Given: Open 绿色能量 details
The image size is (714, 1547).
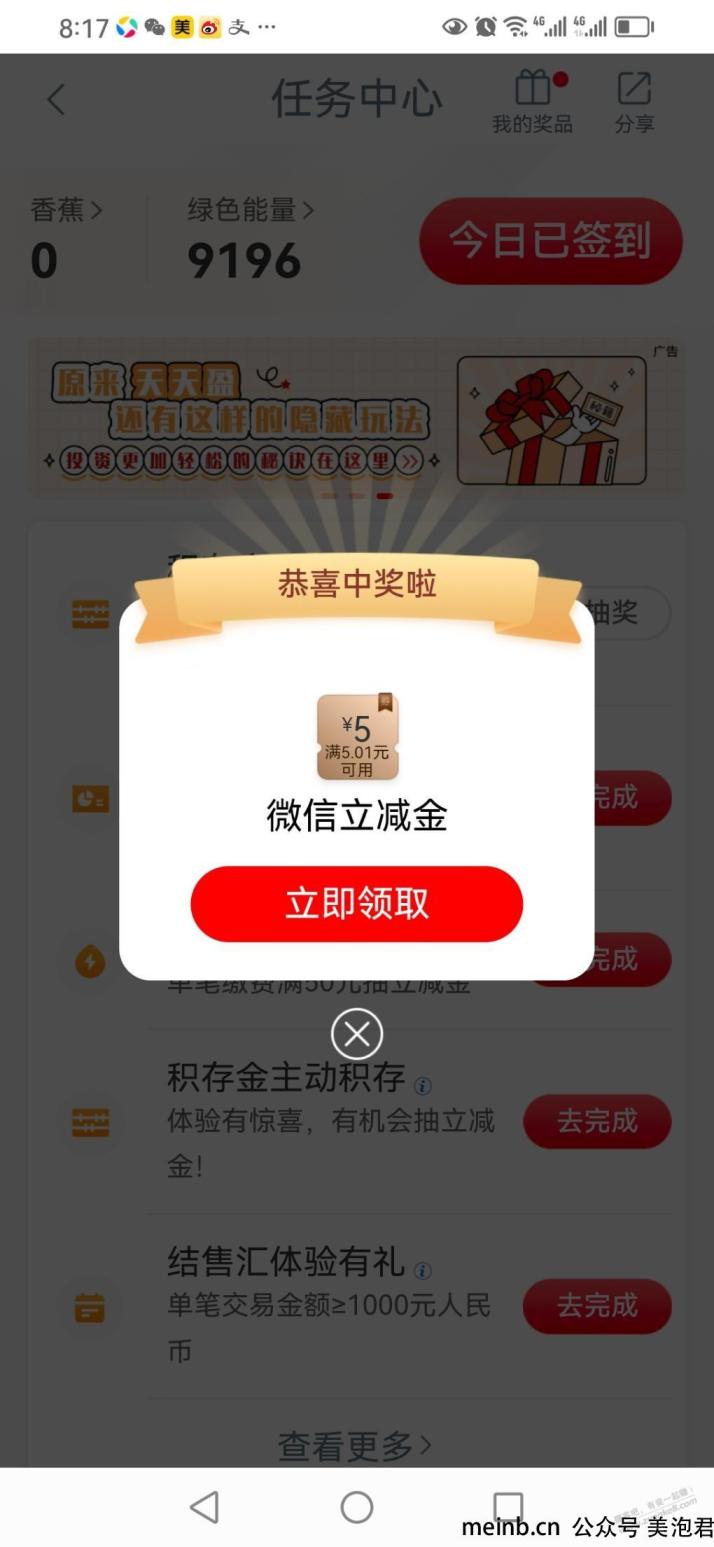Looking at the screenshot, I should (x=250, y=210).
